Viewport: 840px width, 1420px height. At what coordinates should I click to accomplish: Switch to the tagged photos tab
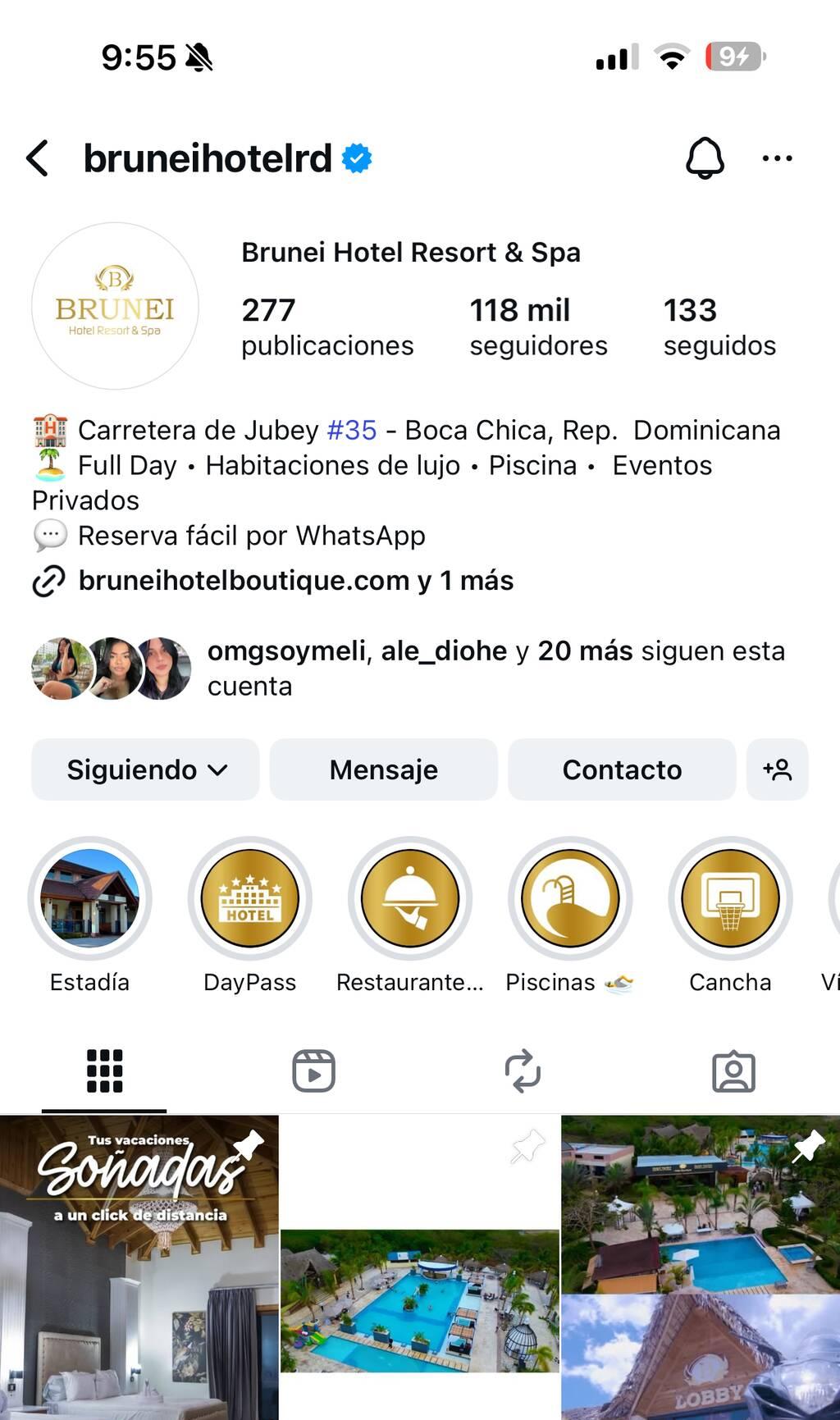tap(733, 1071)
